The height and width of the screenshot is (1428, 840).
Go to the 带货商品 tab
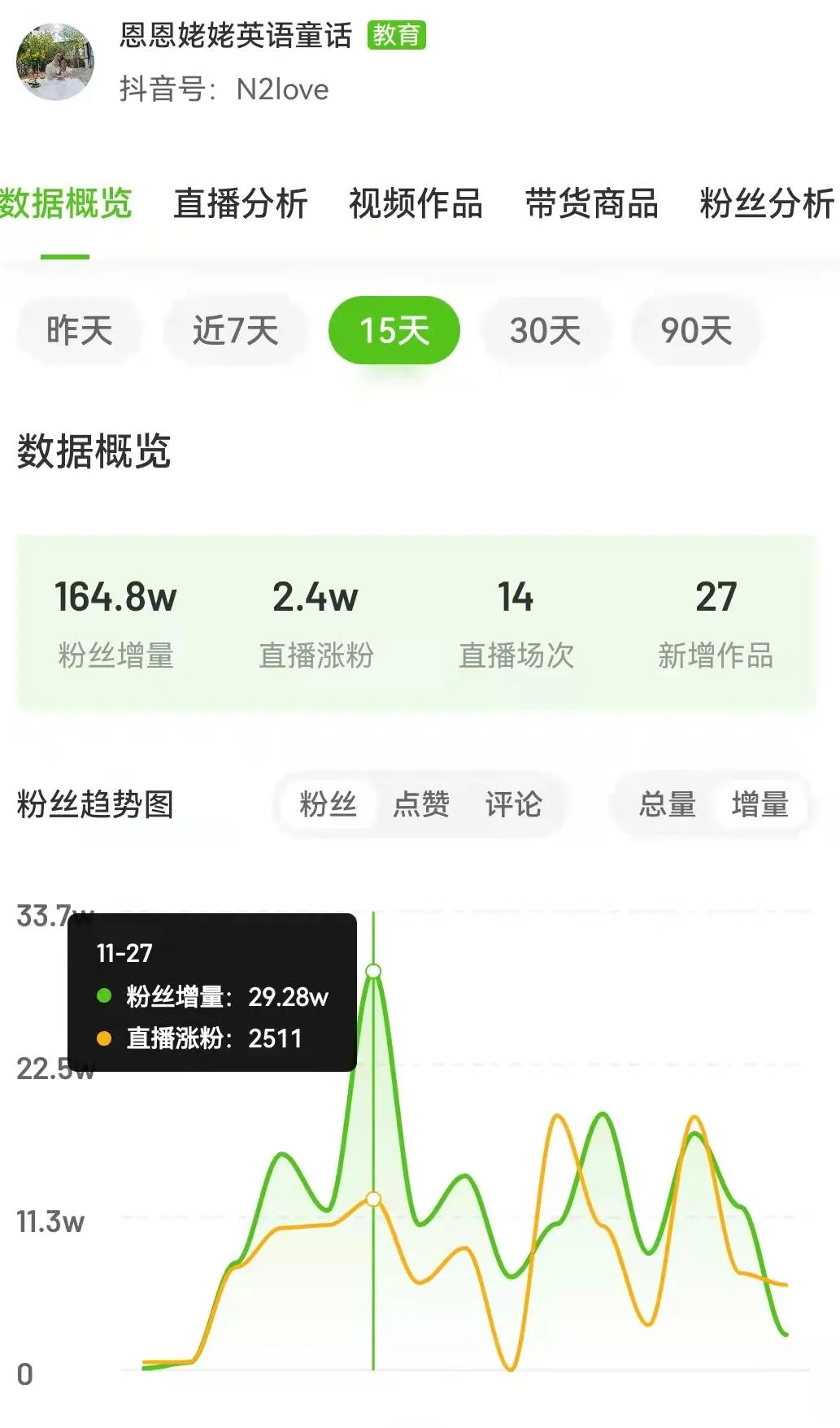[x=591, y=203]
